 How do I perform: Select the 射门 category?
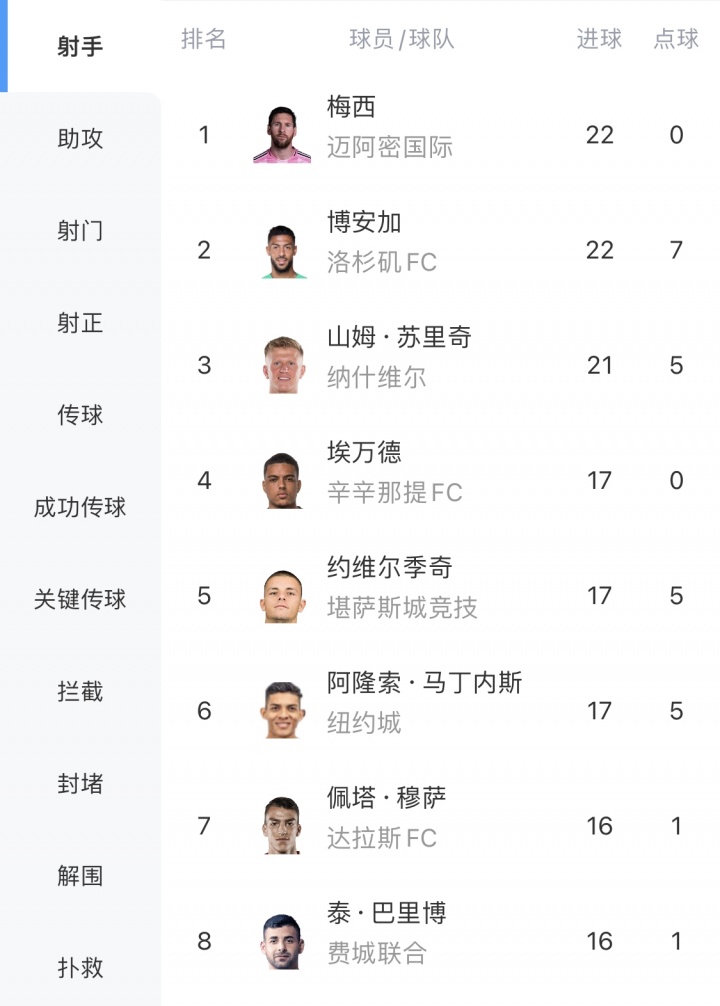point(80,231)
